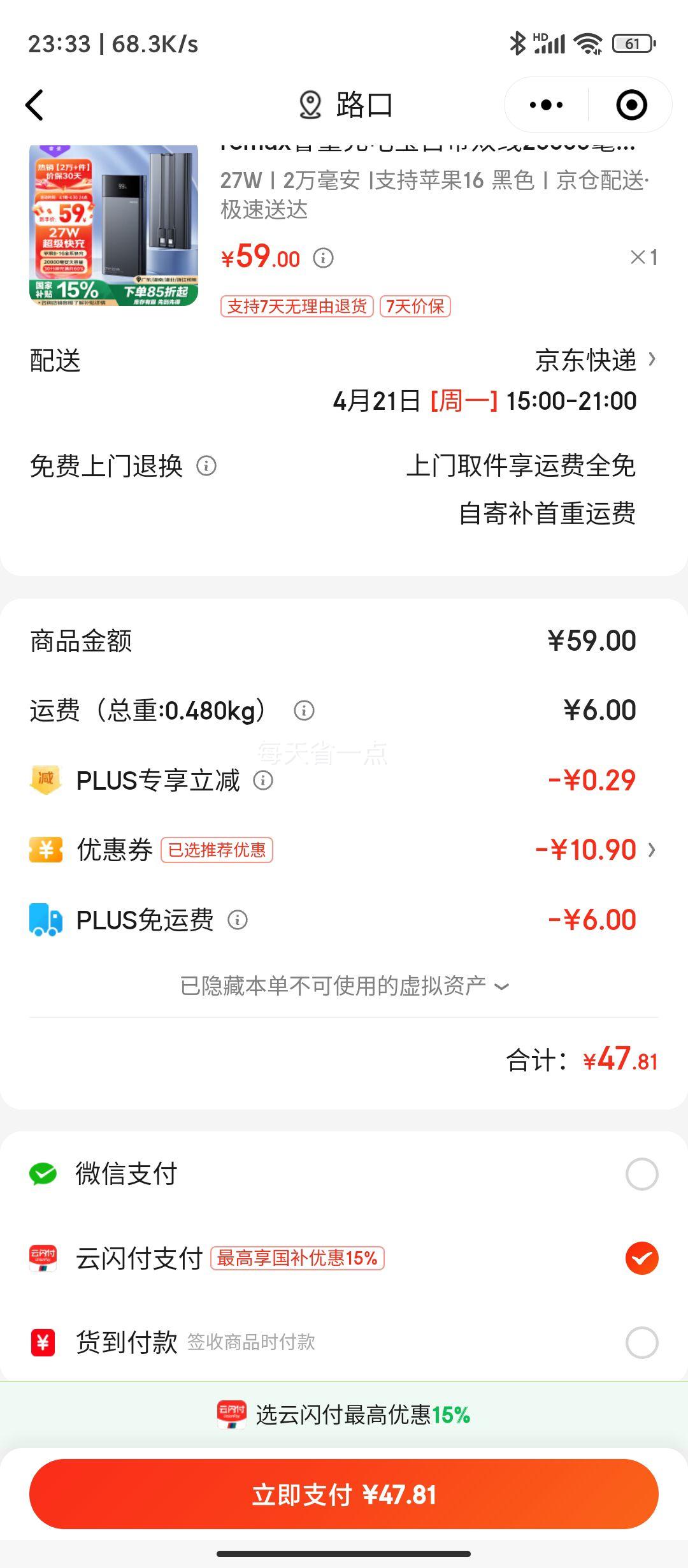Expand 已隐藏本单不可使用的虚拟资产 section
Viewport: 688px width, 1568px height.
(x=344, y=985)
